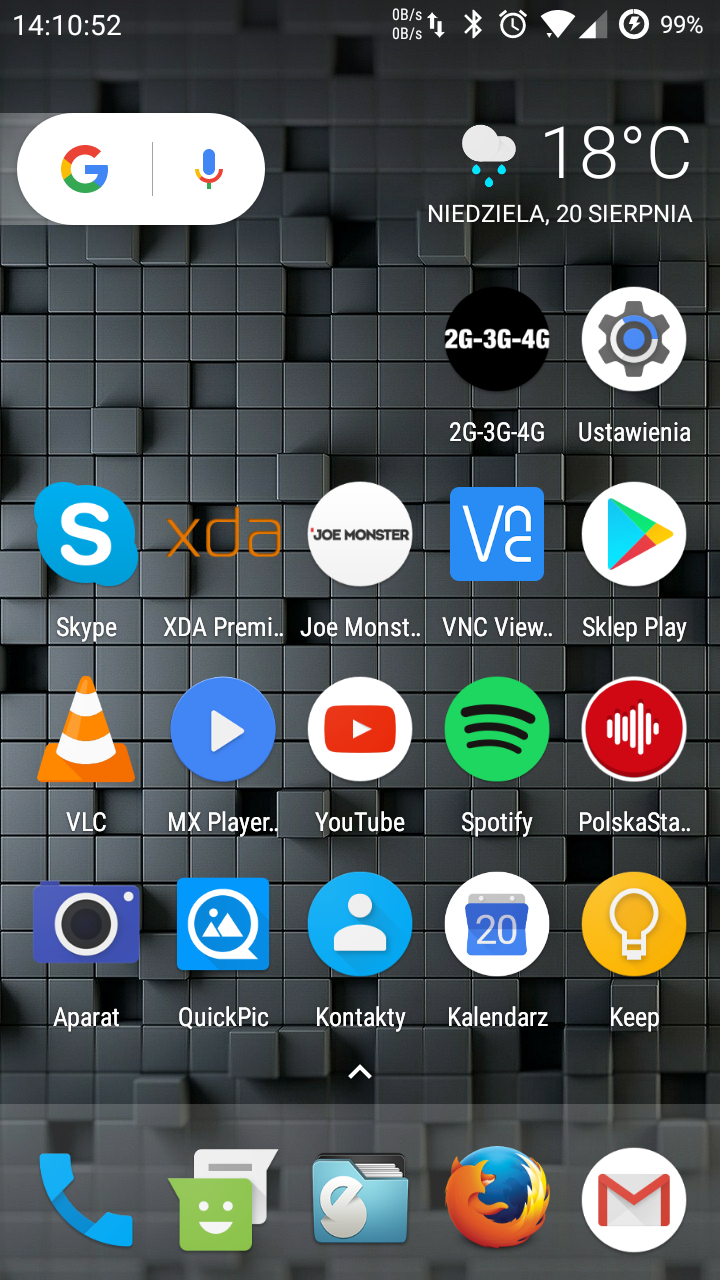Launch Firefox browser from the dock
This screenshot has height=1280, width=720.
click(x=497, y=1198)
